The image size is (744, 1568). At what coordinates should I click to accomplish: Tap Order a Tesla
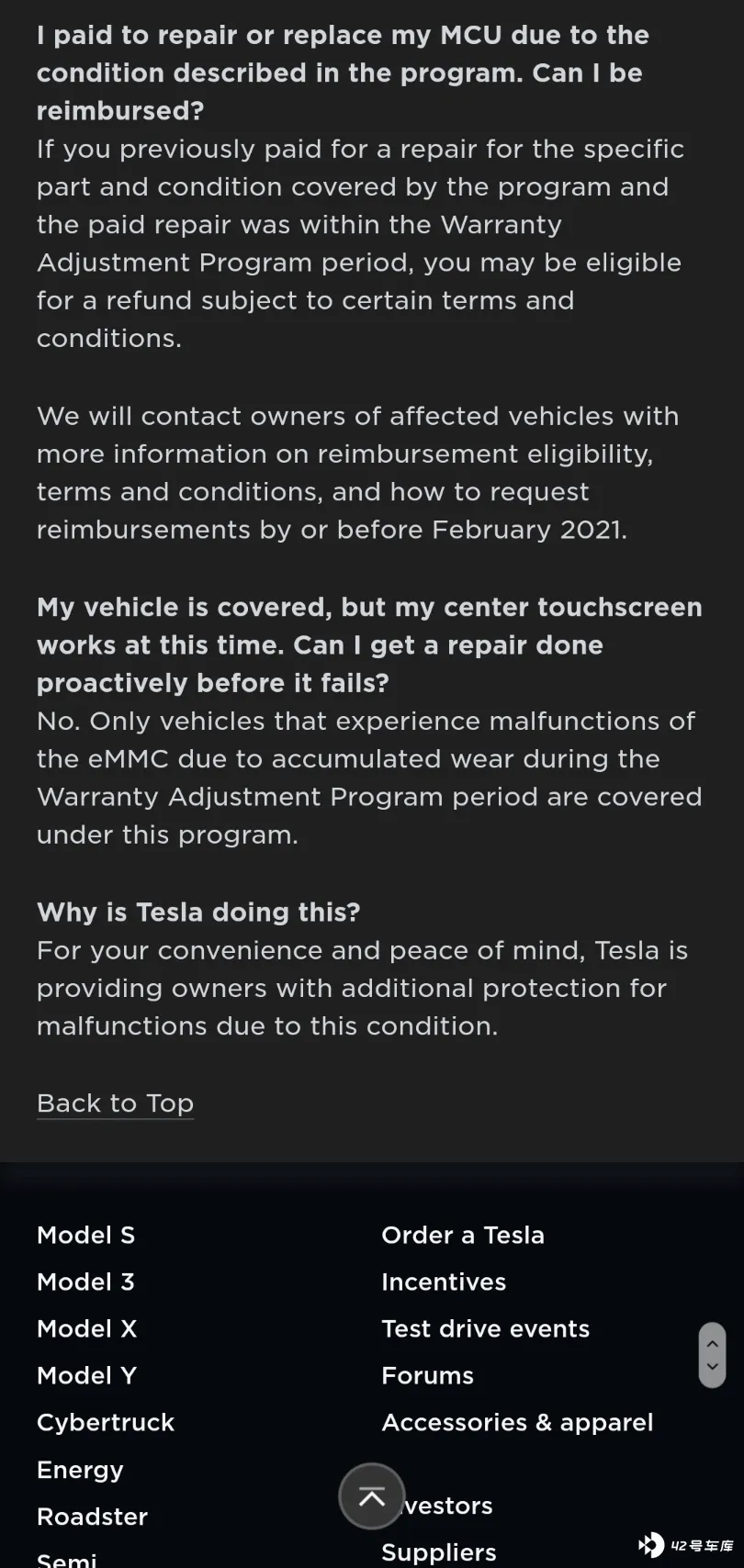[x=463, y=1236]
